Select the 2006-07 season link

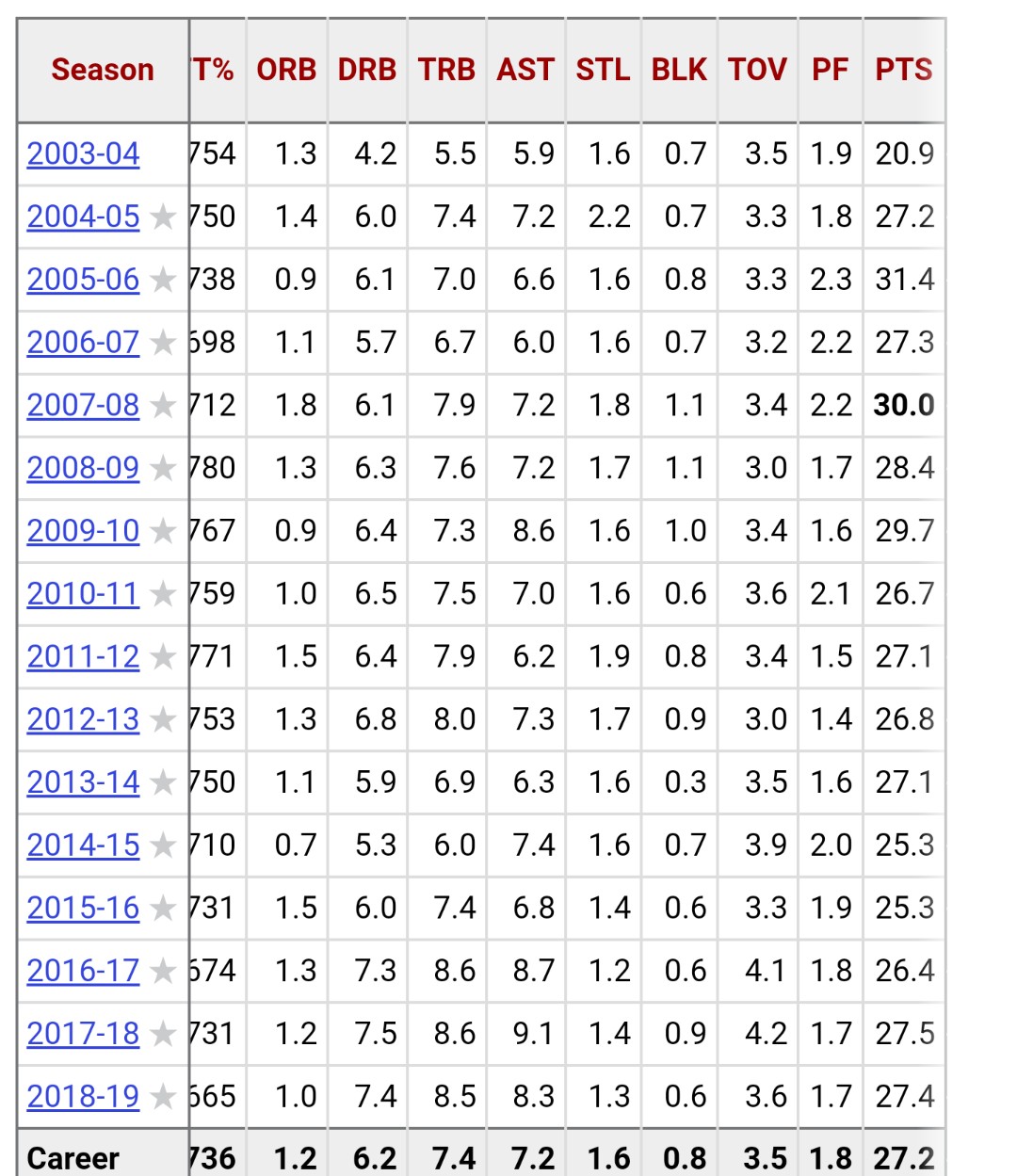click(x=83, y=343)
